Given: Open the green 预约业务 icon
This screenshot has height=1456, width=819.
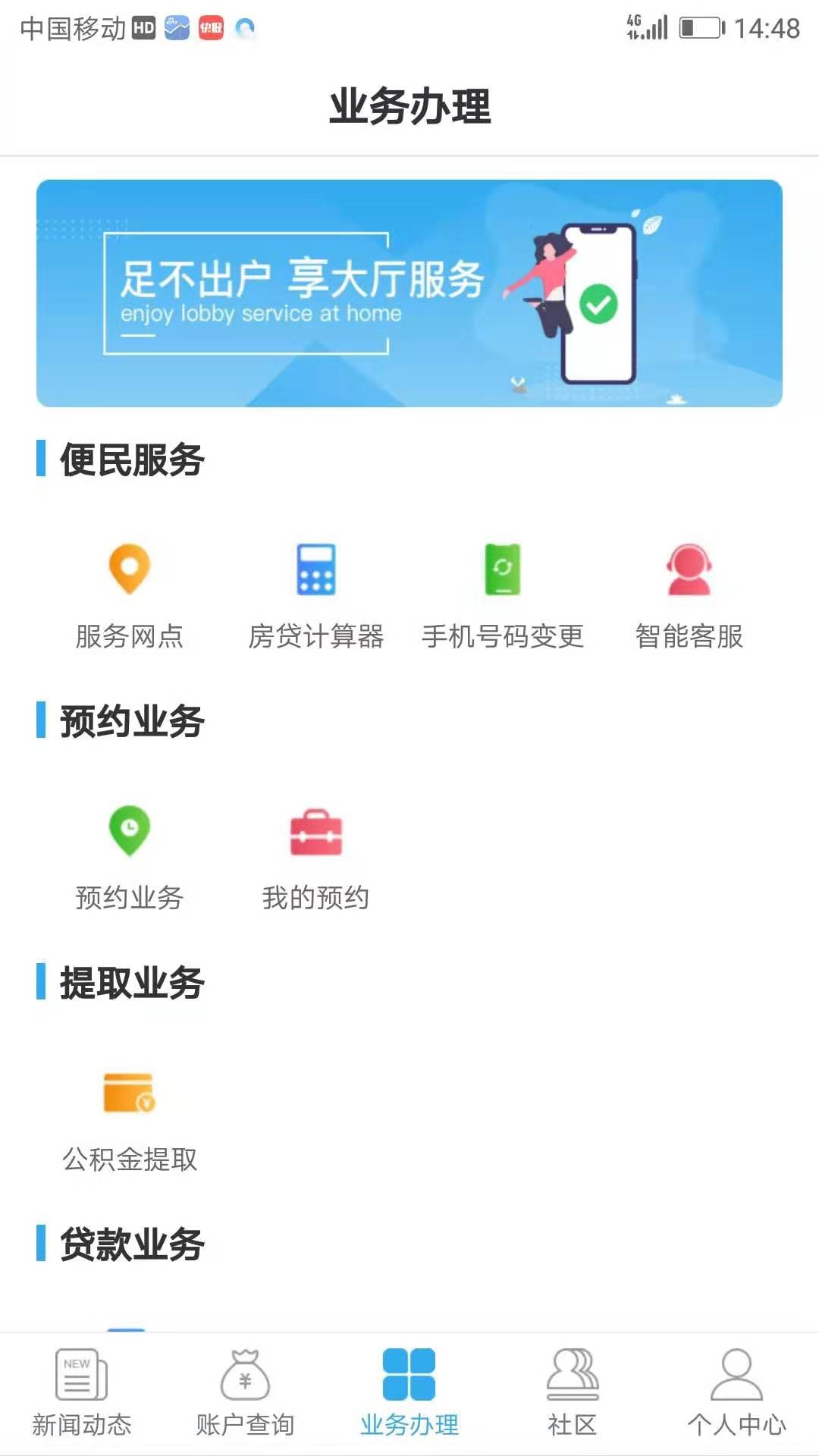Looking at the screenshot, I should [130, 831].
